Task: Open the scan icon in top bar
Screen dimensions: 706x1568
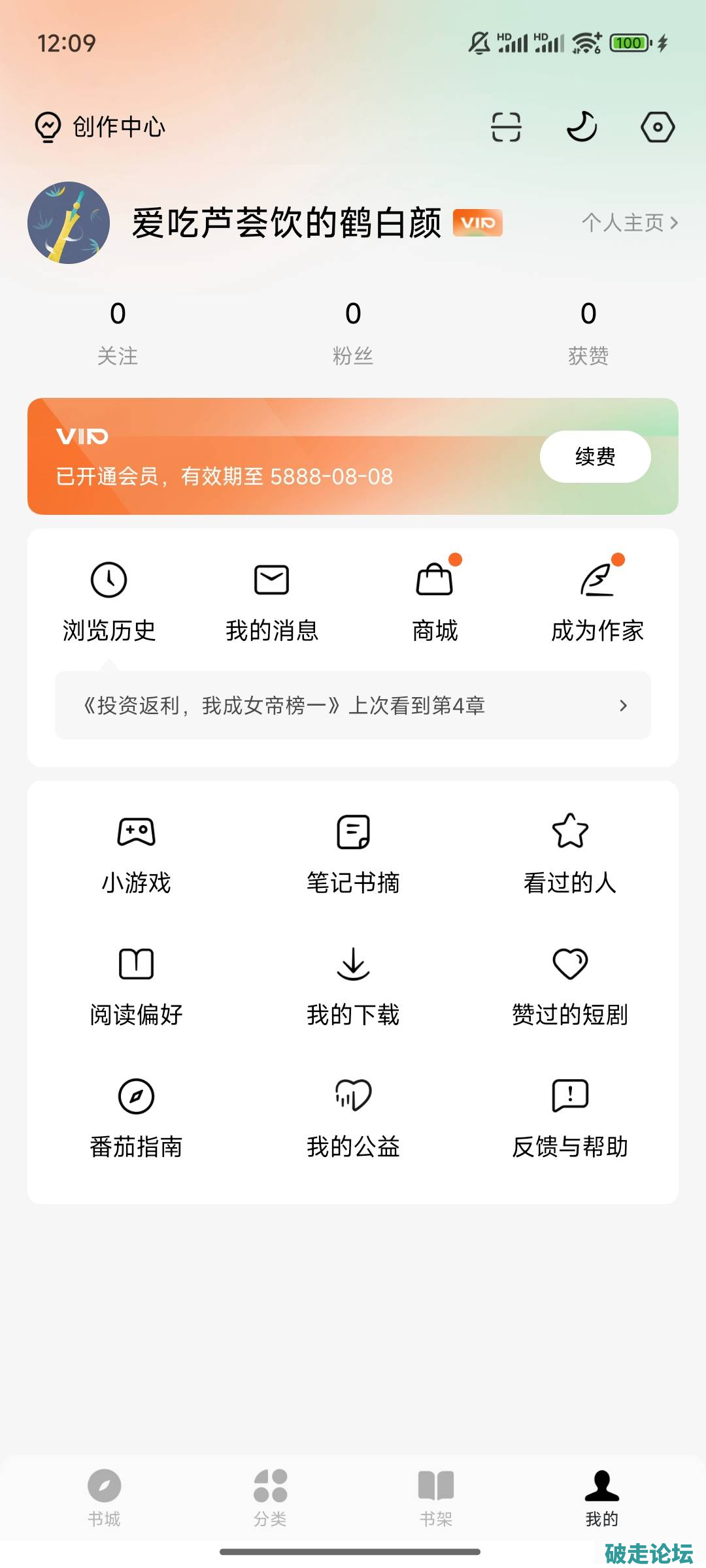Action: coord(506,127)
